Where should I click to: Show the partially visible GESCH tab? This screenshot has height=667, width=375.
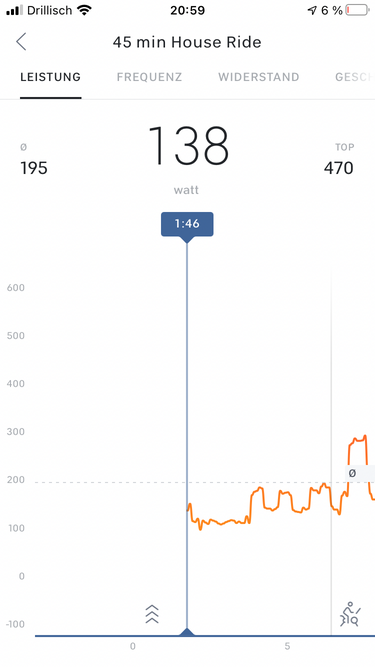coord(355,77)
